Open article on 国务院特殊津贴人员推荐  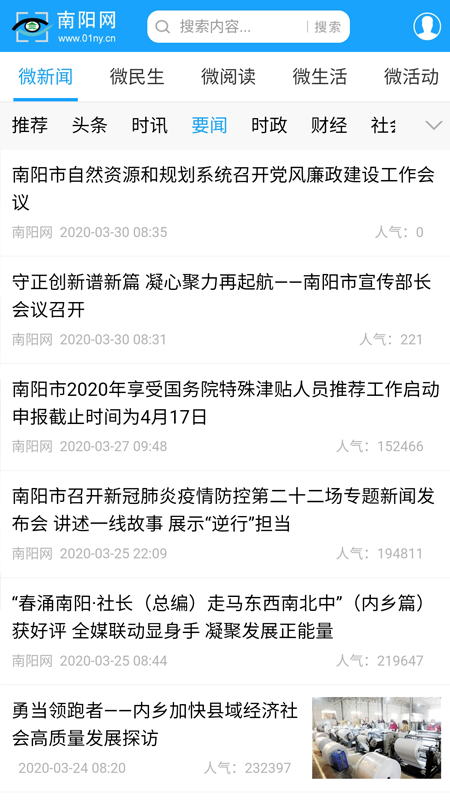pos(225,416)
